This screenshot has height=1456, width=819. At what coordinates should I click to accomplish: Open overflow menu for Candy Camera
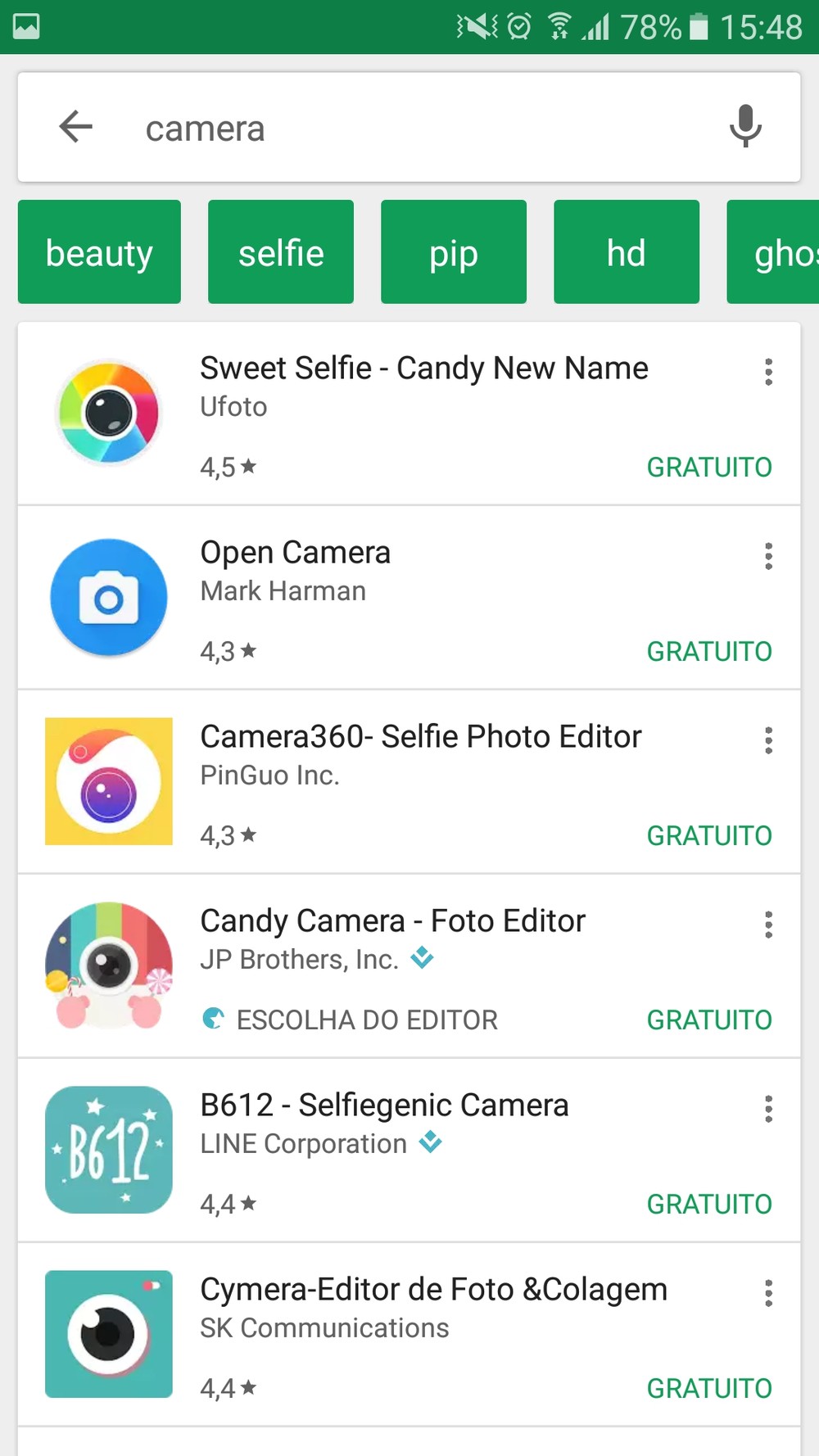pos(768,925)
